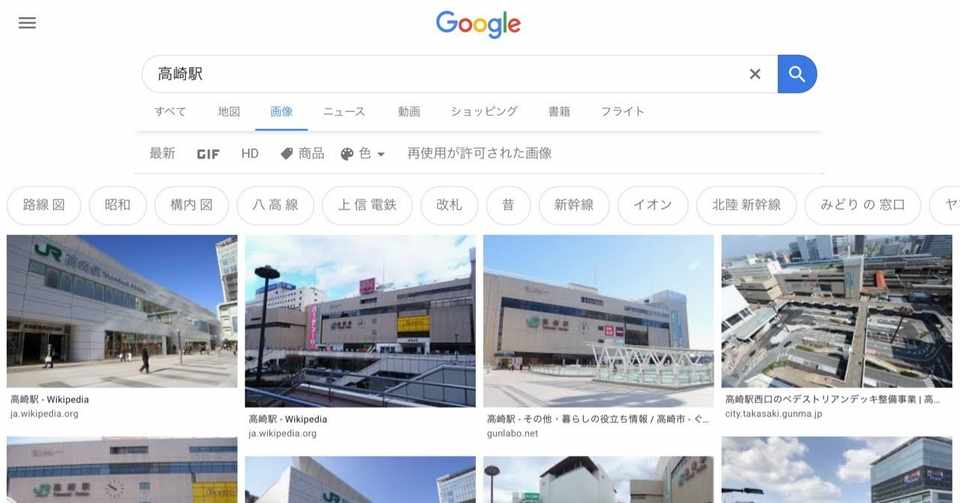This screenshot has width=960, height=503.
Task: Tap the blue search magnifier button
Action: 797,74
